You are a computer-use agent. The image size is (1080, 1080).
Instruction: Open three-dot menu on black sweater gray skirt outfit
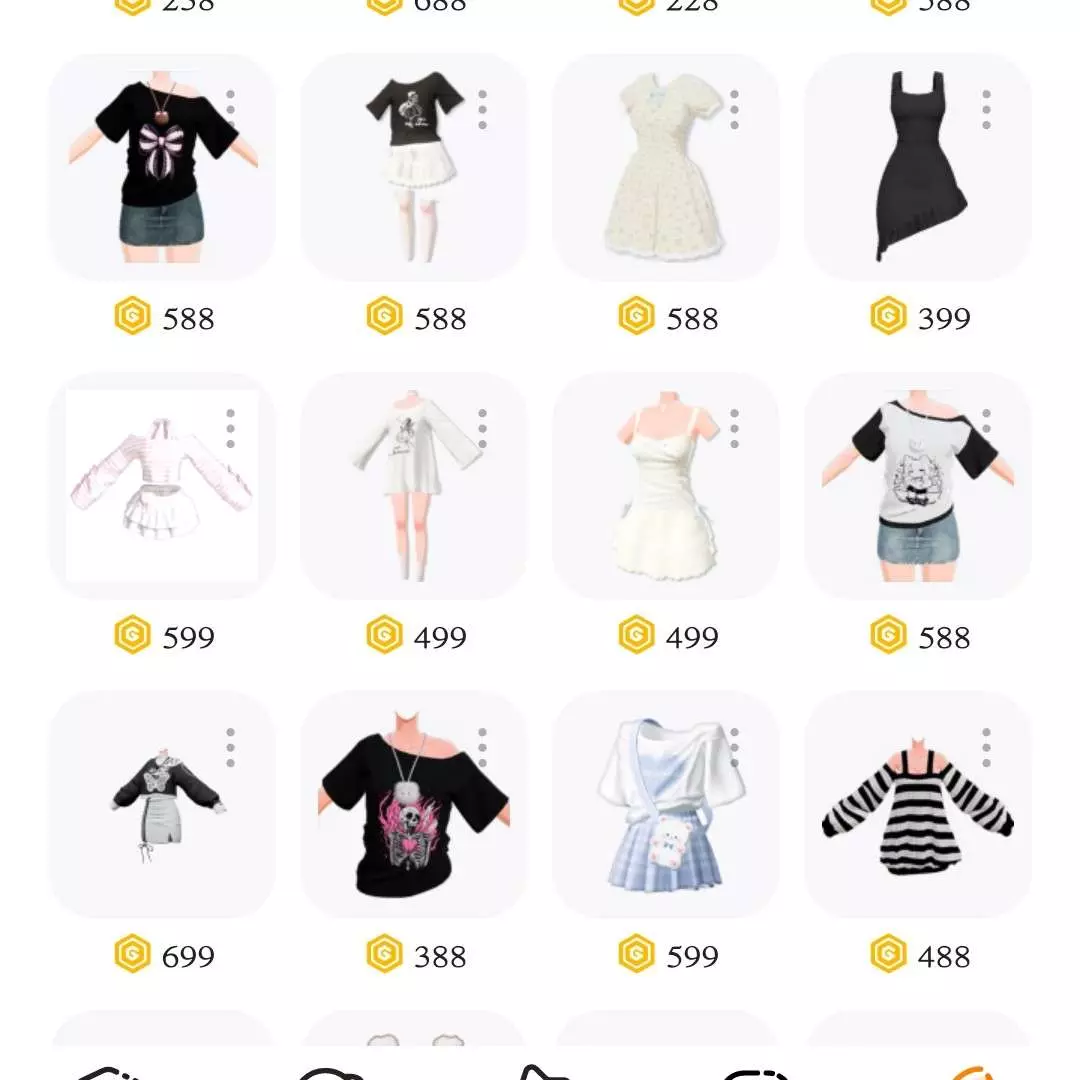pos(231,748)
